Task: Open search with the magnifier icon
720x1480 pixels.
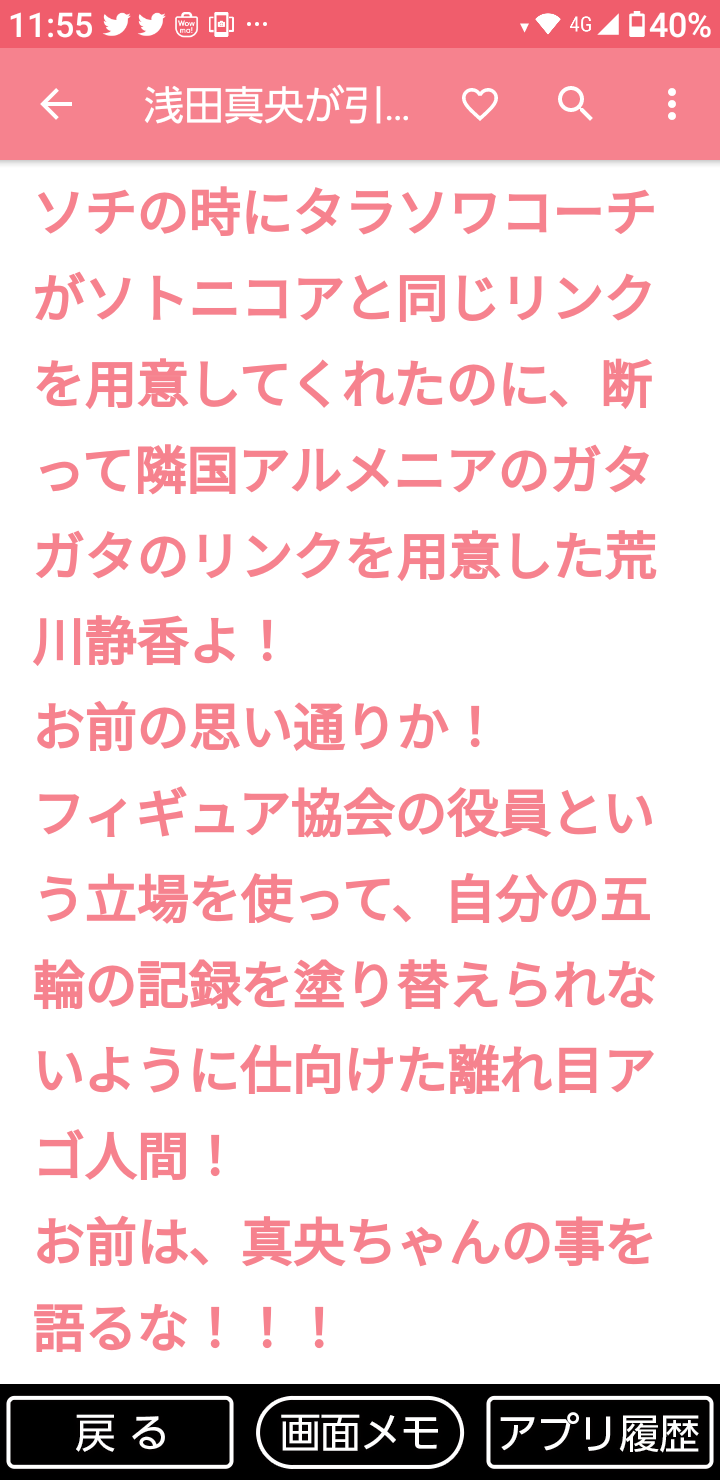Action: (x=575, y=104)
